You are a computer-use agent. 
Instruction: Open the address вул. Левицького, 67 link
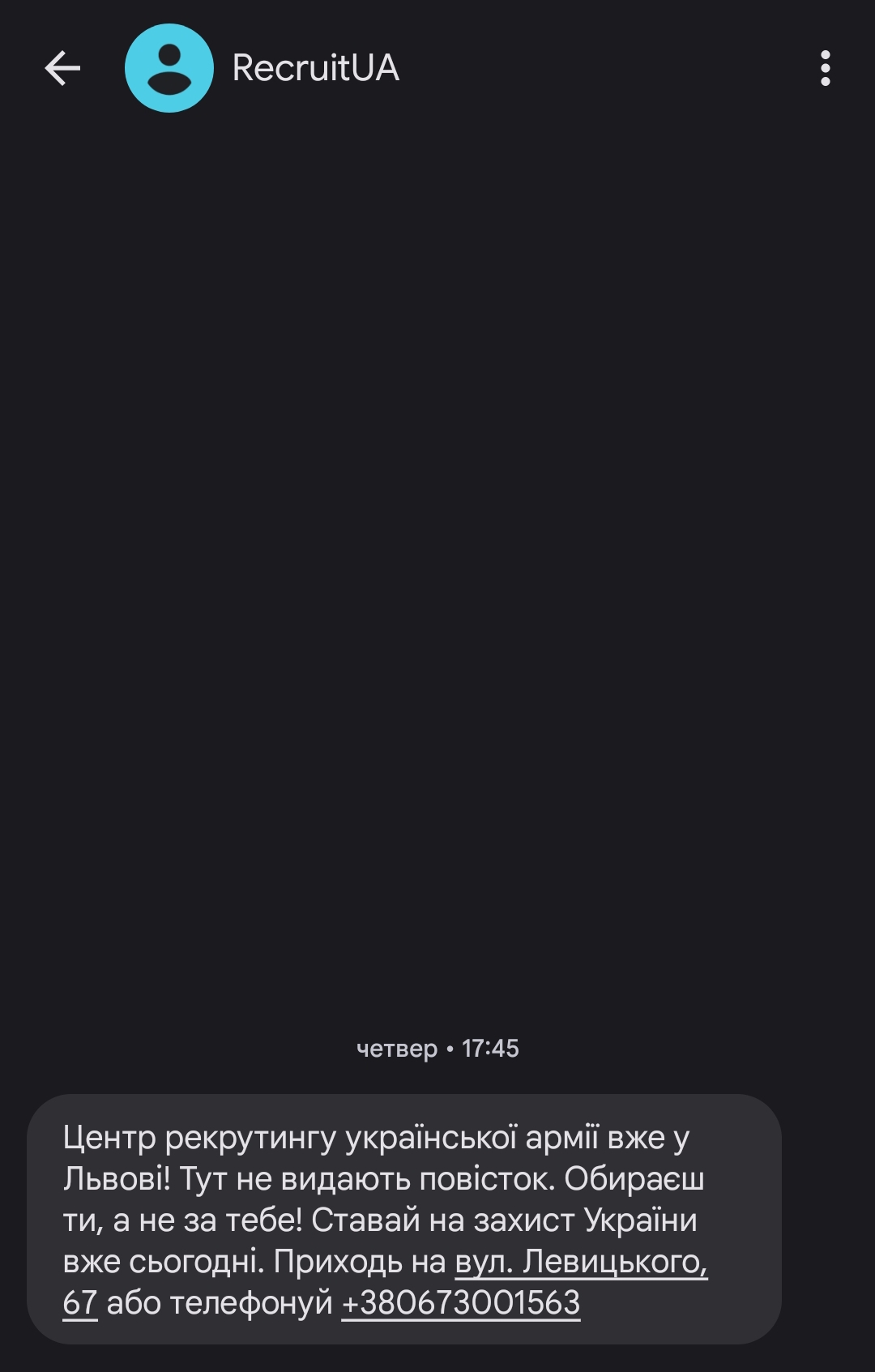tap(580, 1262)
